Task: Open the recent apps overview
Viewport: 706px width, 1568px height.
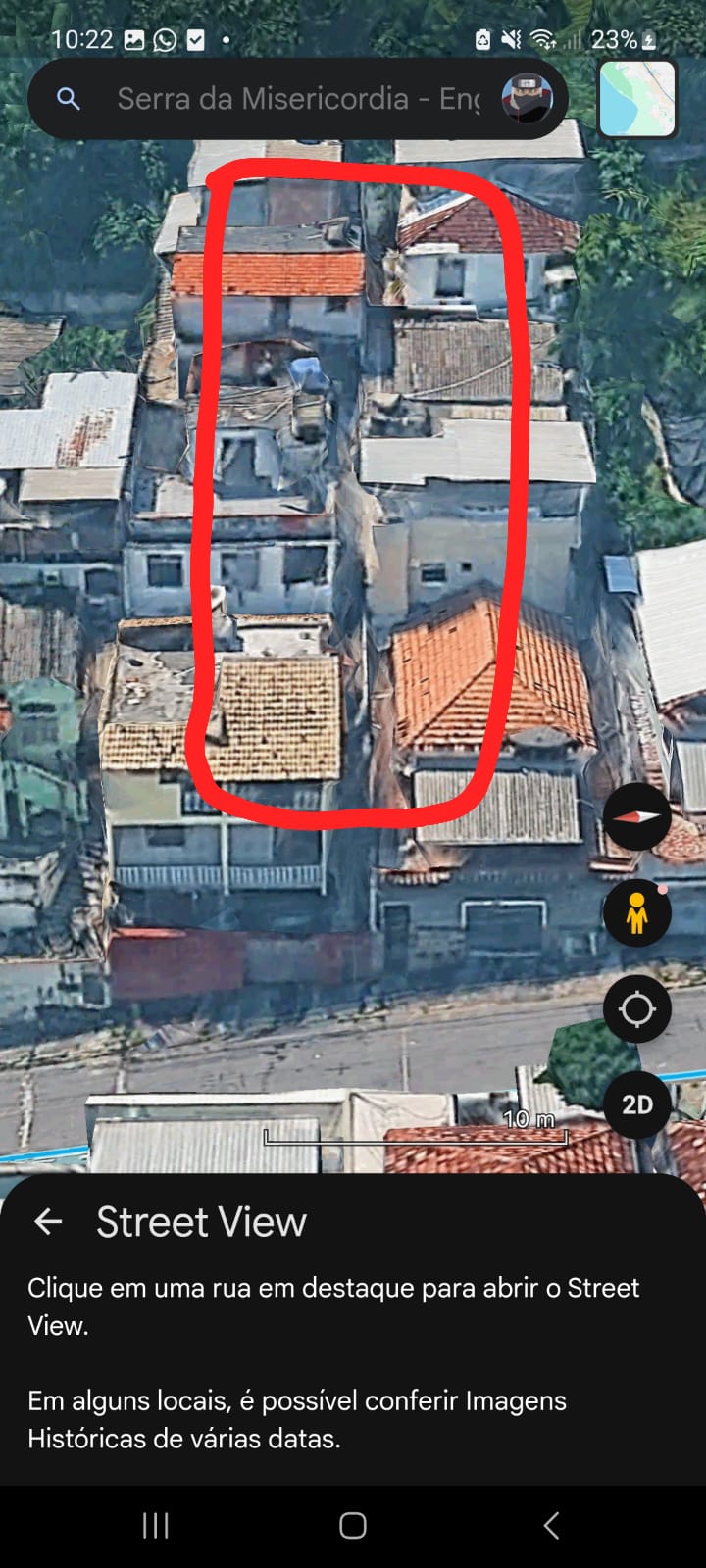Action: pyautogui.click(x=155, y=1525)
